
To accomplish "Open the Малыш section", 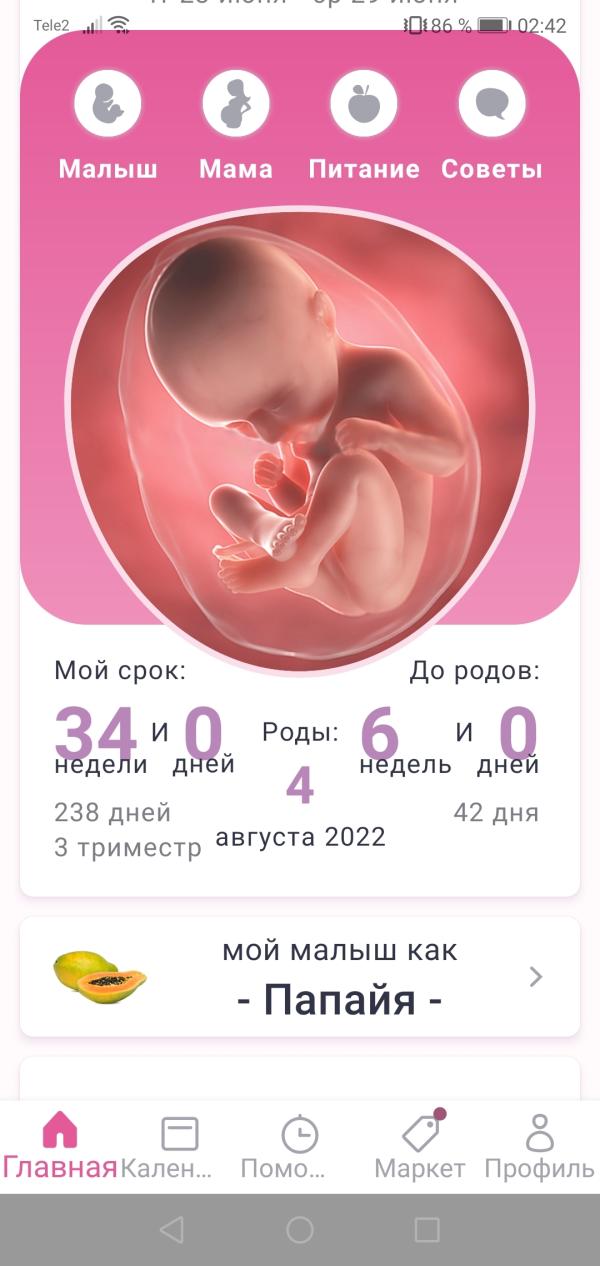I will (x=108, y=104).
